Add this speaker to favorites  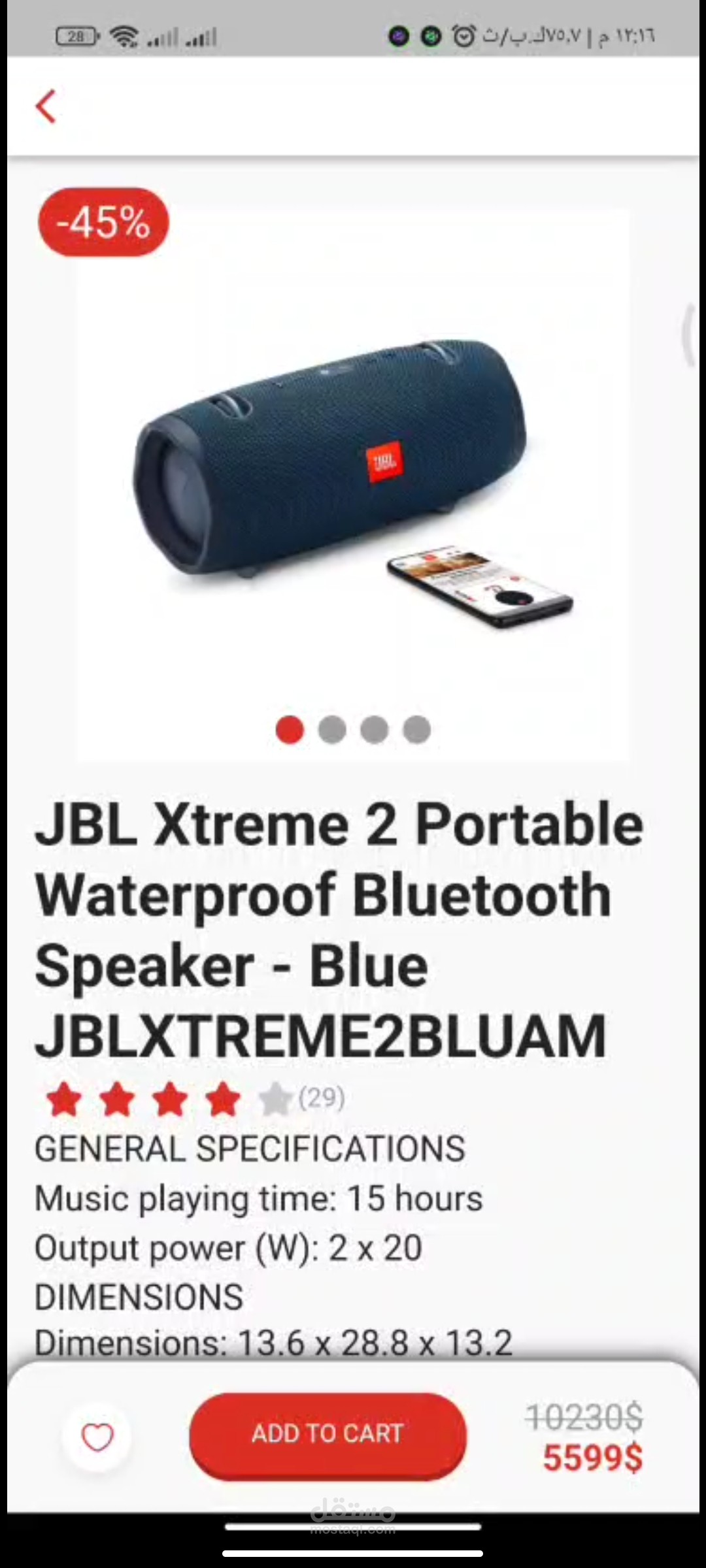[97, 1437]
